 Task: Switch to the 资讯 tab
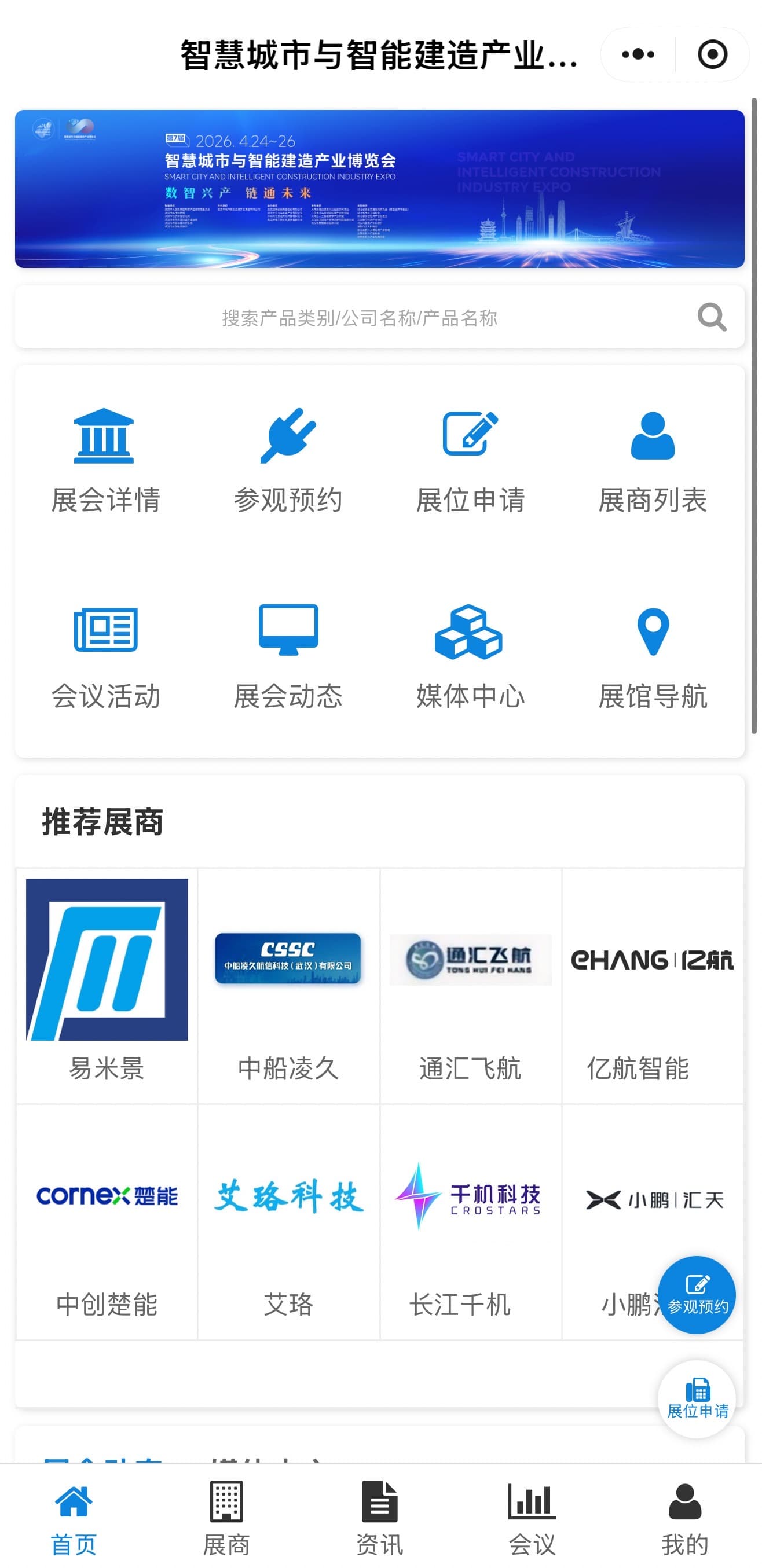(x=379, y=1518)
